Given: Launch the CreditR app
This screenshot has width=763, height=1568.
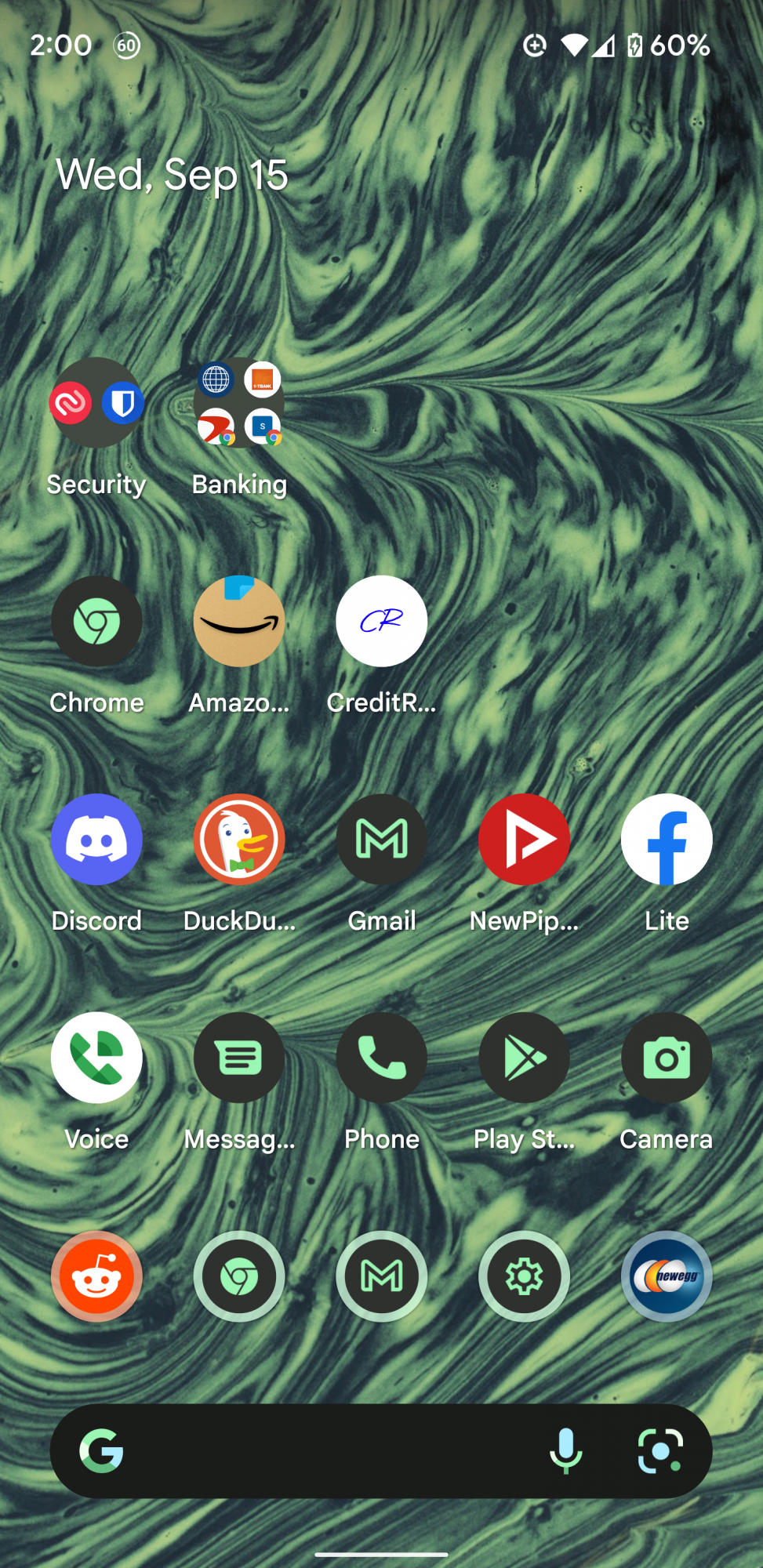Looking at the screenshot, I should [x=382, y=622].
